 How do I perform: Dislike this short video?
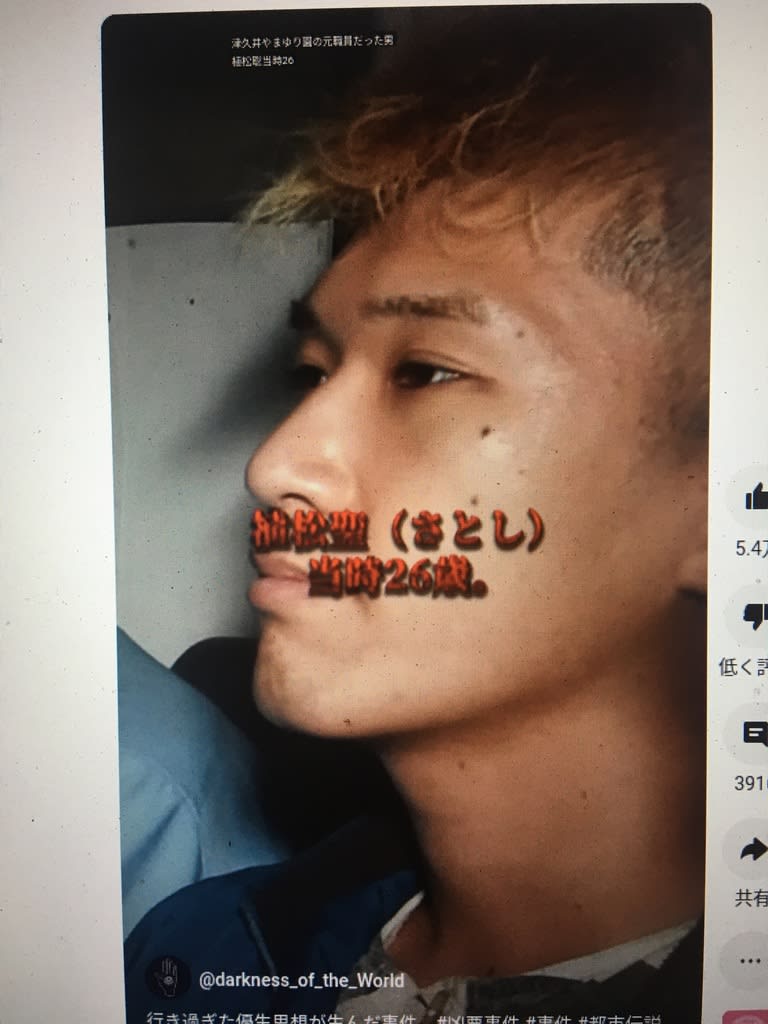[x=752, y=617]
